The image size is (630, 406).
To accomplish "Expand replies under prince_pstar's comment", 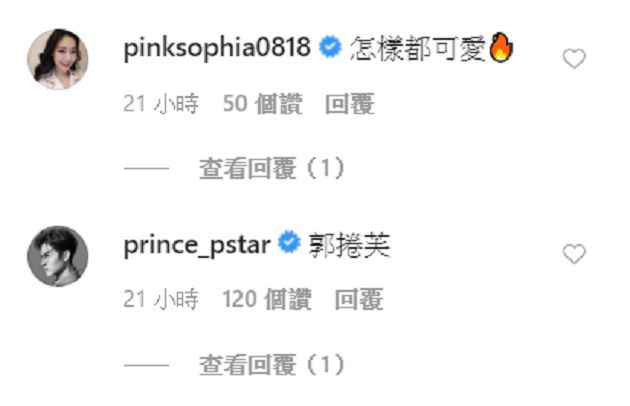I will coord(272,364).
